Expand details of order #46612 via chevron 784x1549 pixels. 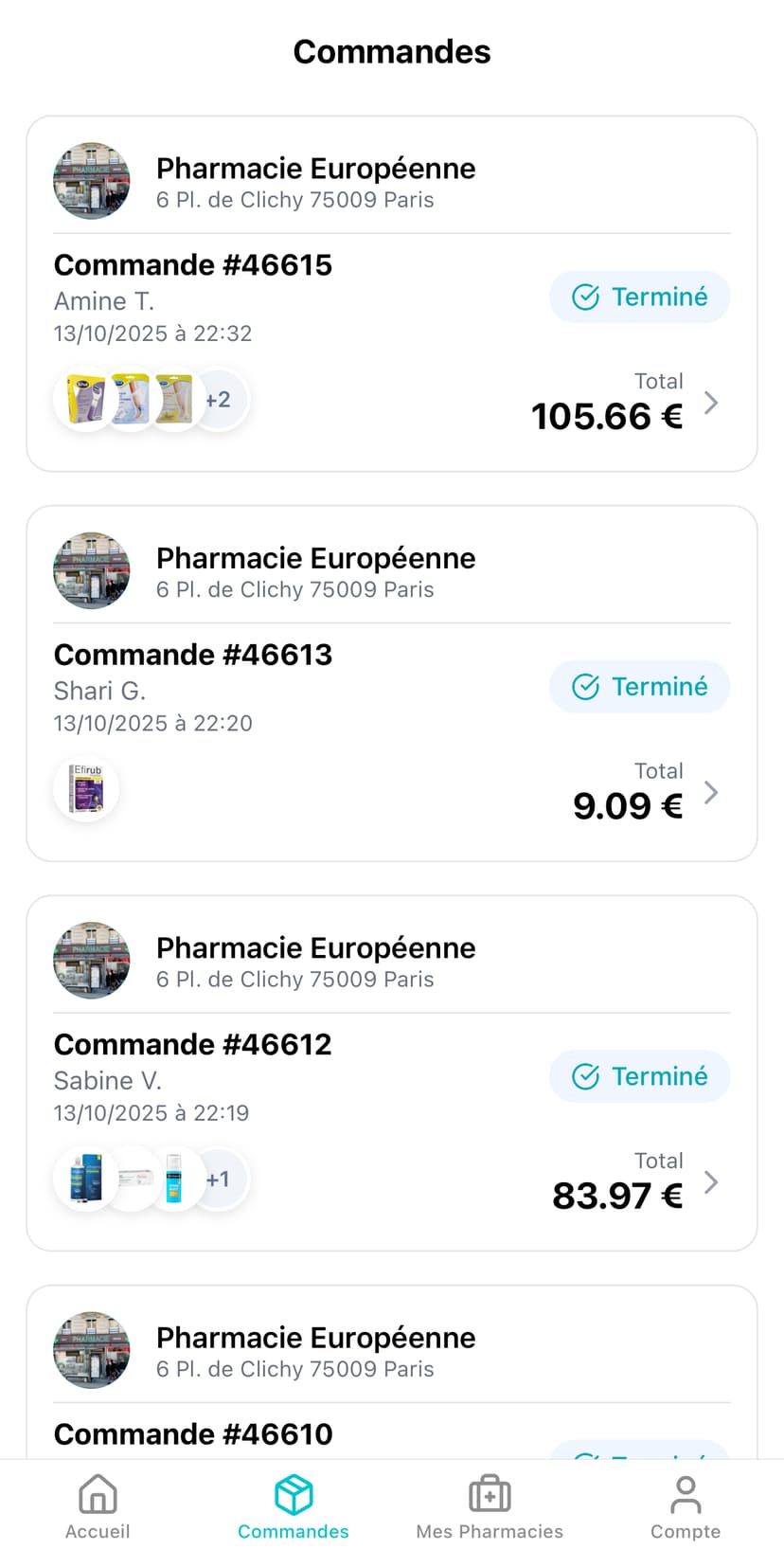coord(711,1181)
